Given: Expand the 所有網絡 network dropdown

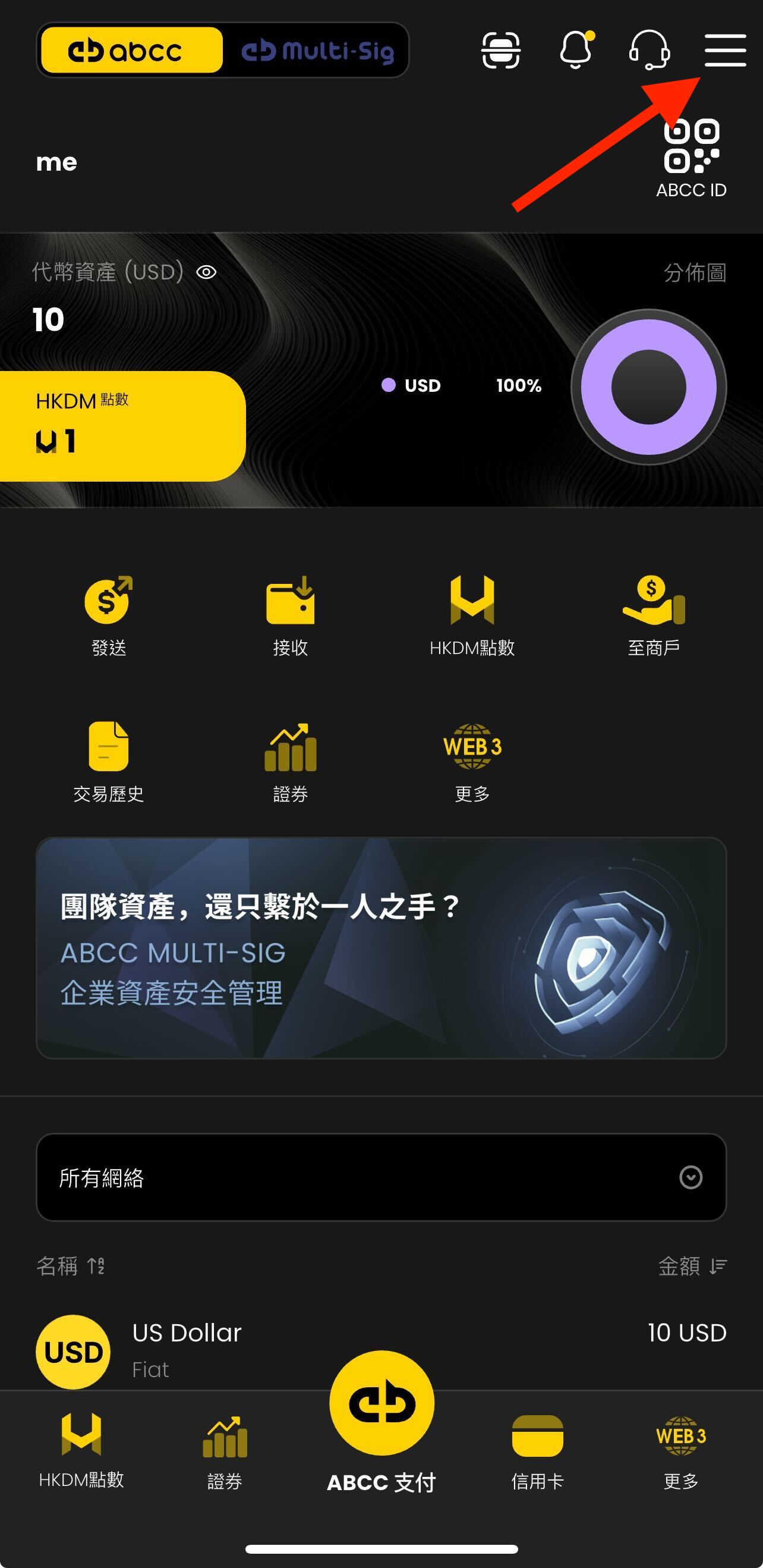Looking at the screenshot, I should pyautogui.click(x=381, y=1177).
